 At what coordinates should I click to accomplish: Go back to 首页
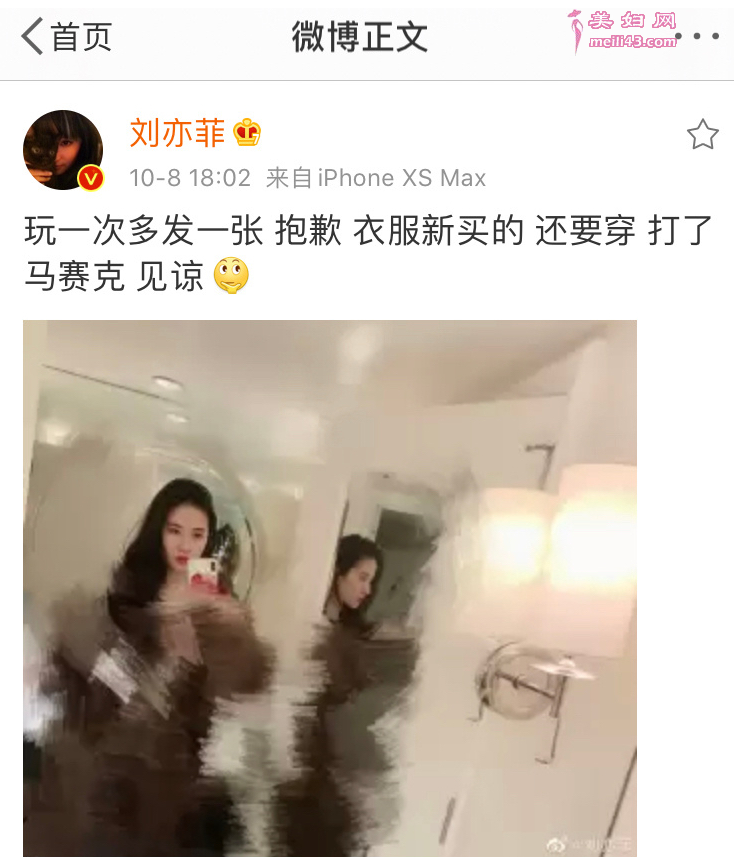coord(65,37)
